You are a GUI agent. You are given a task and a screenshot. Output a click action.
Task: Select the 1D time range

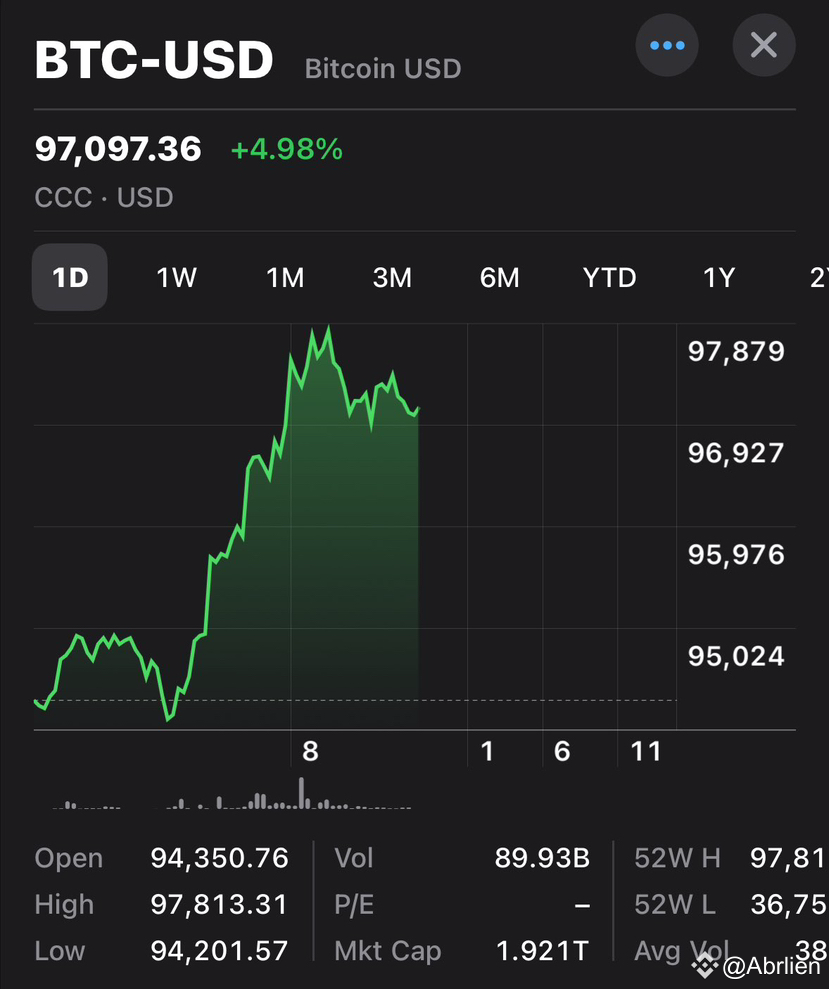pyautogui.click(x=69, y=278)
